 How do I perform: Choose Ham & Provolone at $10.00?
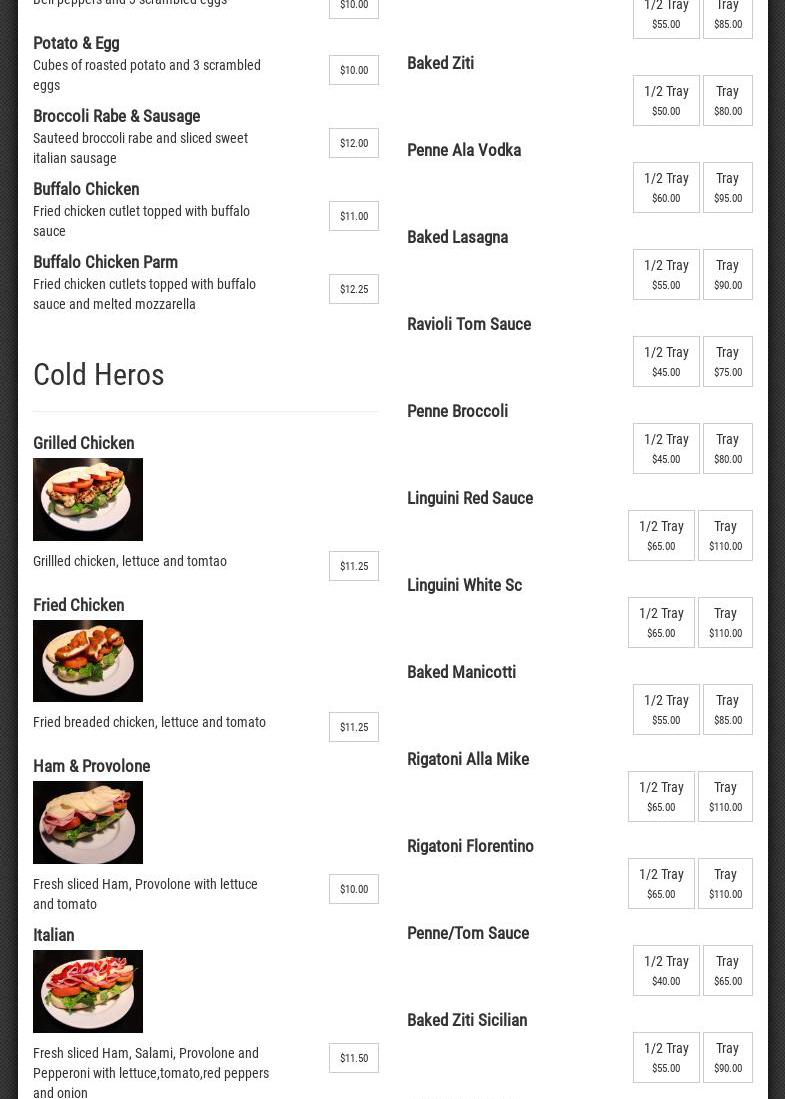click(353, 889)
